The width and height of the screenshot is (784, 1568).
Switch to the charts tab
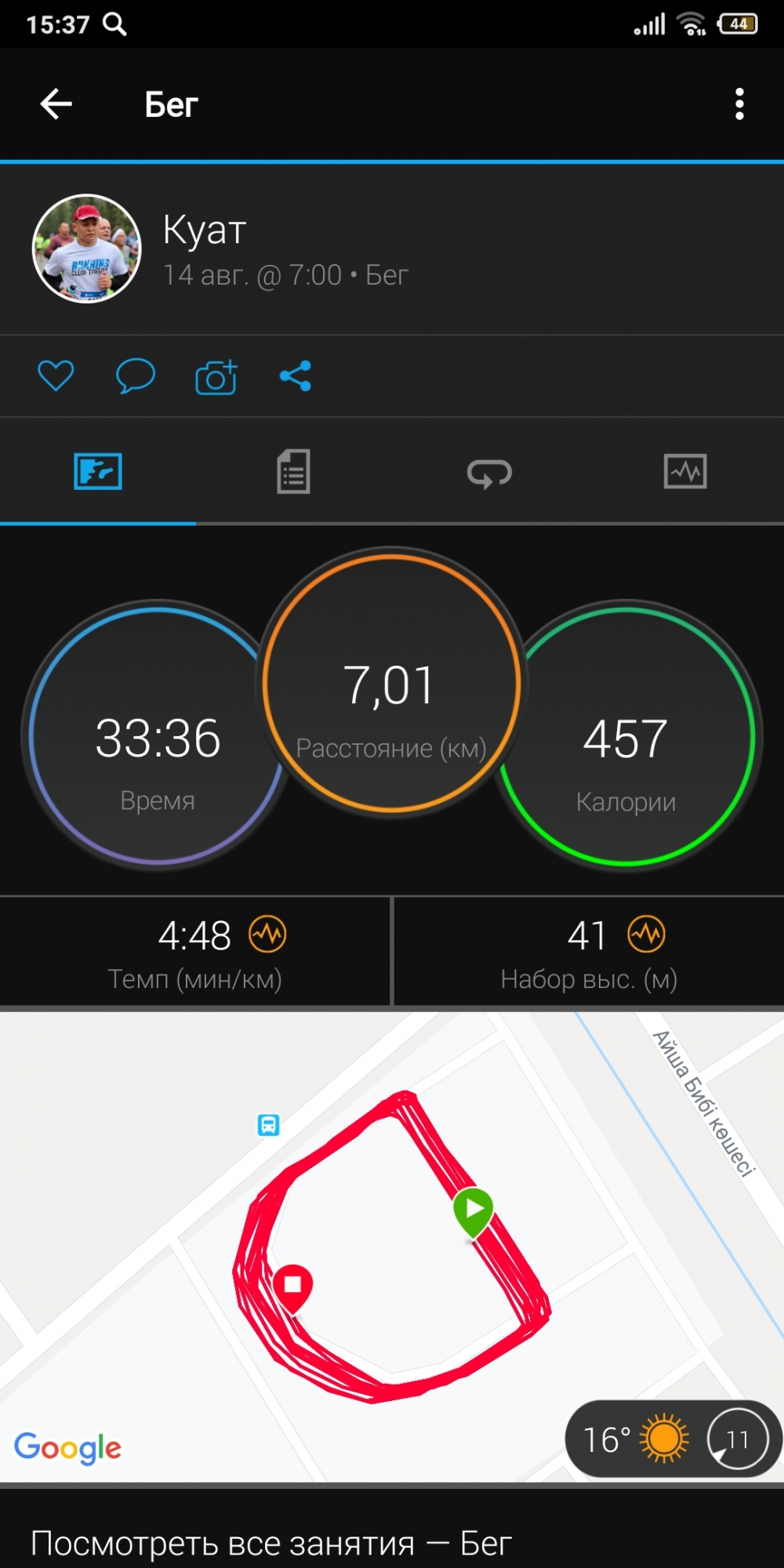tap(685, 472)
